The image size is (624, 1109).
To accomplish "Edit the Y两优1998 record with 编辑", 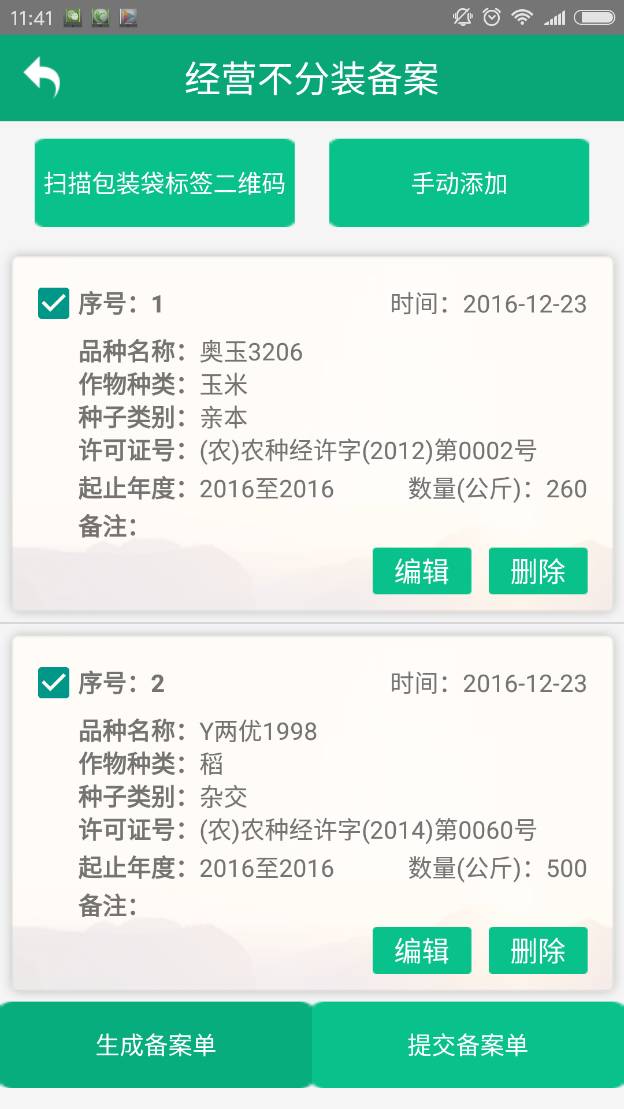I will [x=421, y=950].
